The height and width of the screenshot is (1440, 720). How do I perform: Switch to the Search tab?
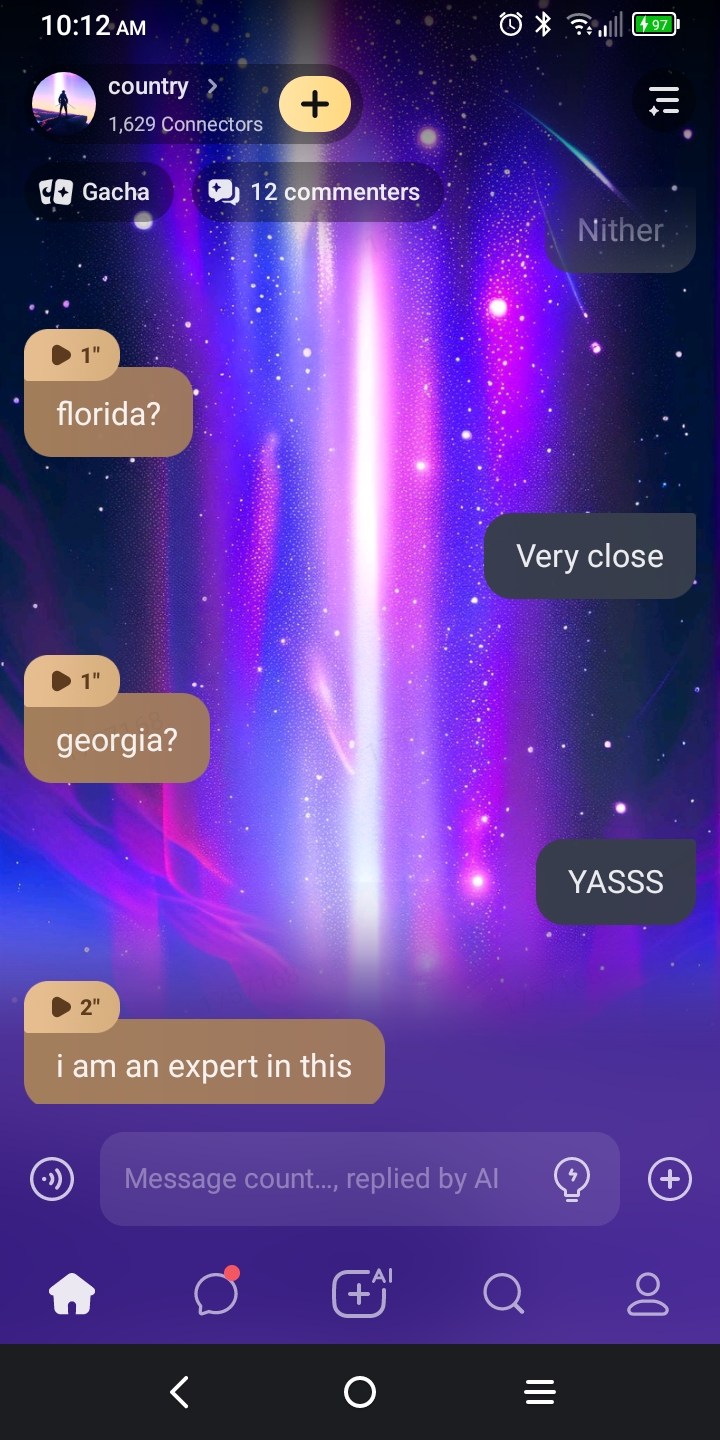[503, 1295]
